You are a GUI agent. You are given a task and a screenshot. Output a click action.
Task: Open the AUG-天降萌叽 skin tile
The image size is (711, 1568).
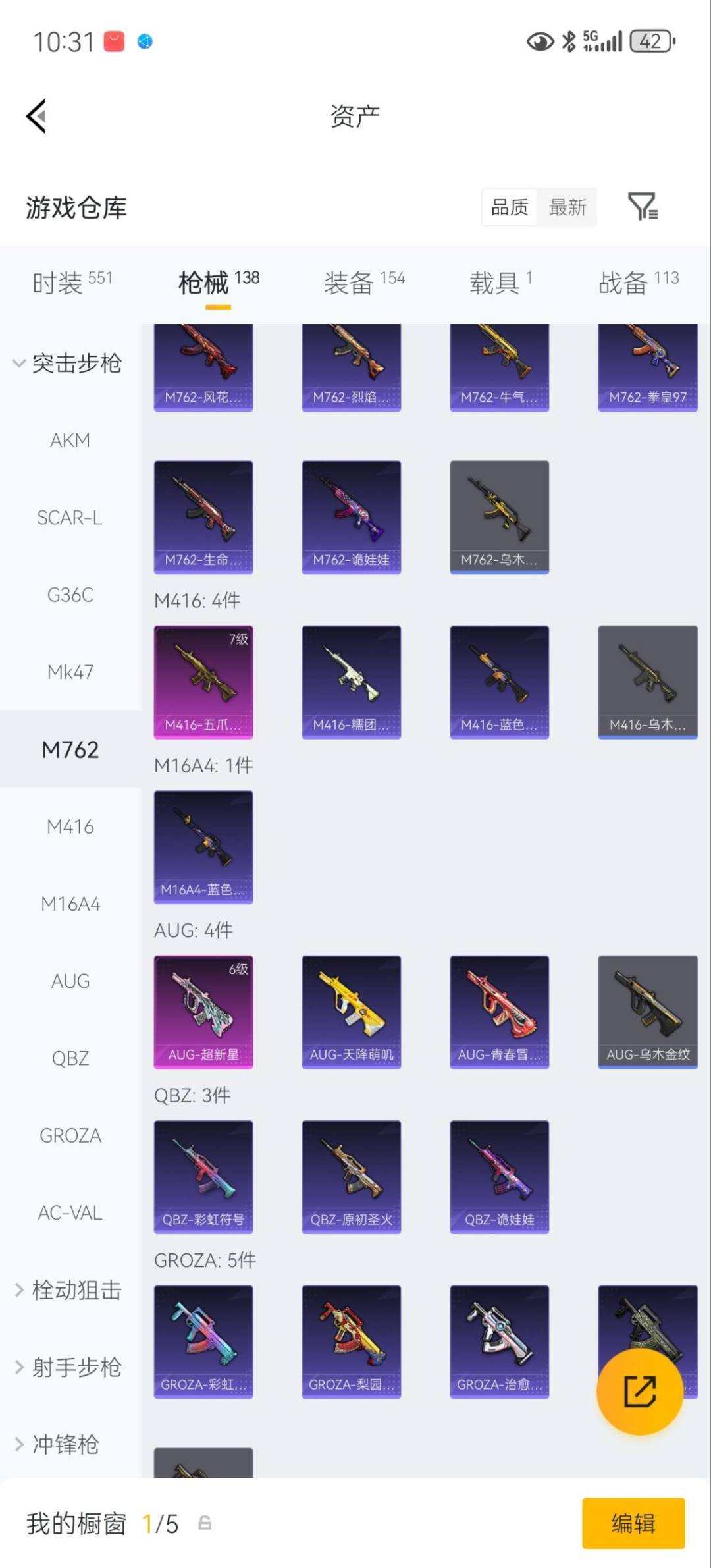[352, 1012]
